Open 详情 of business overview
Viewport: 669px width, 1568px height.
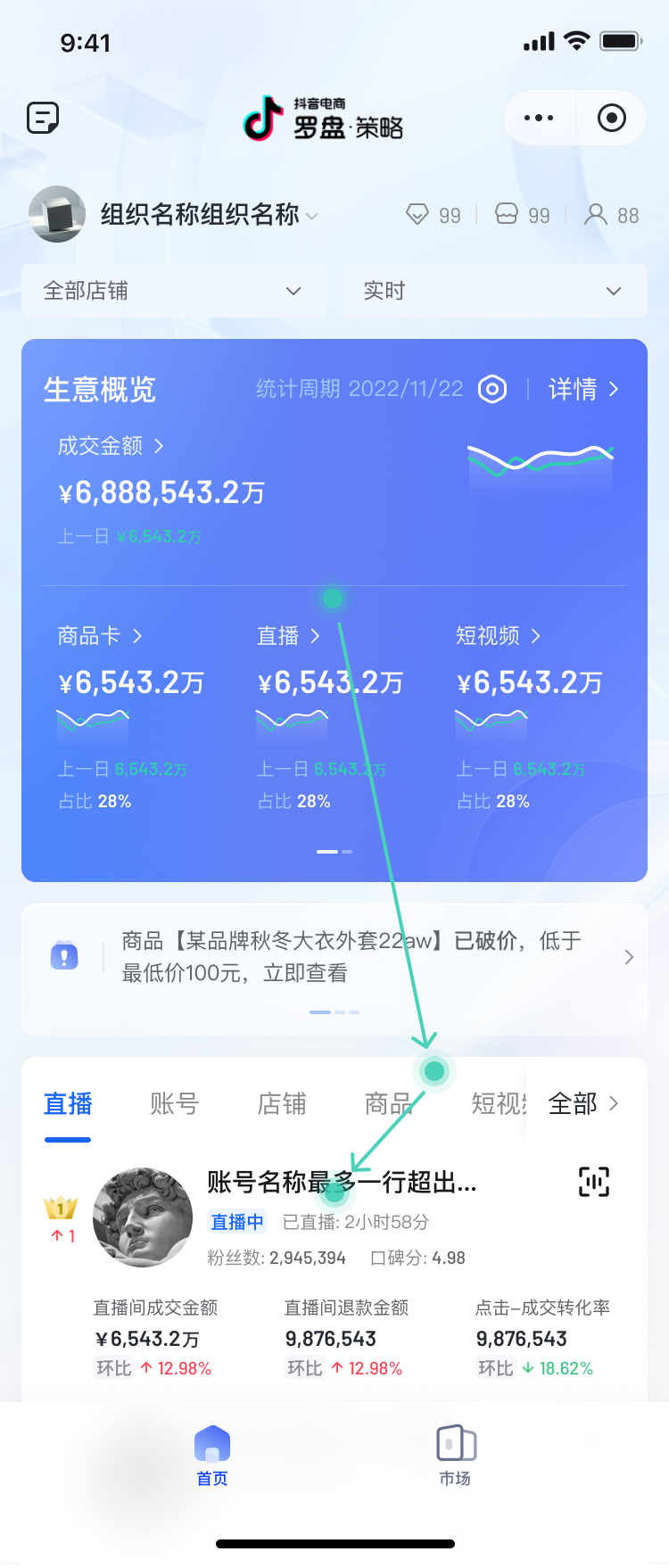[x=583, y=389]
